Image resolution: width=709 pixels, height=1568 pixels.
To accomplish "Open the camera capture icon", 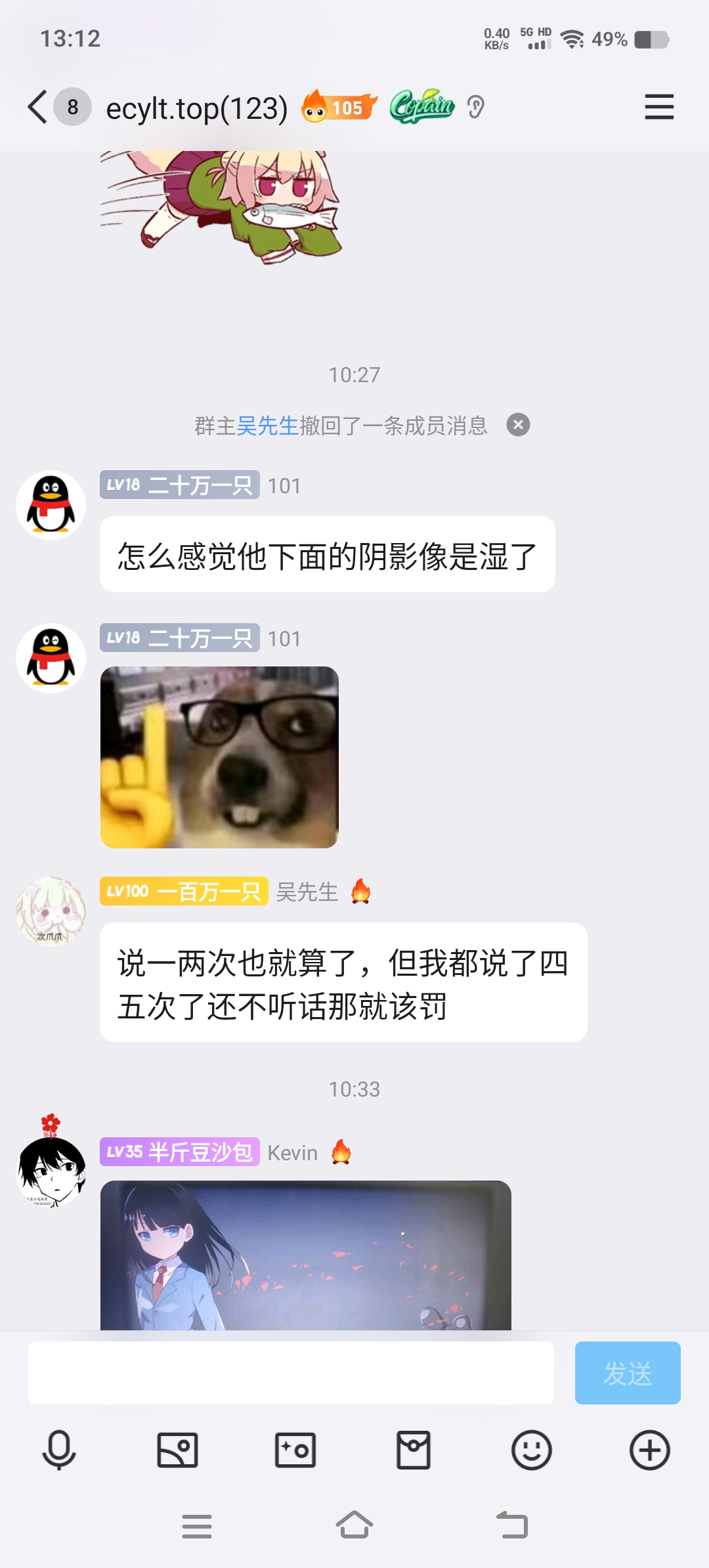I will pyautogui.click(x=295, y=1450).
